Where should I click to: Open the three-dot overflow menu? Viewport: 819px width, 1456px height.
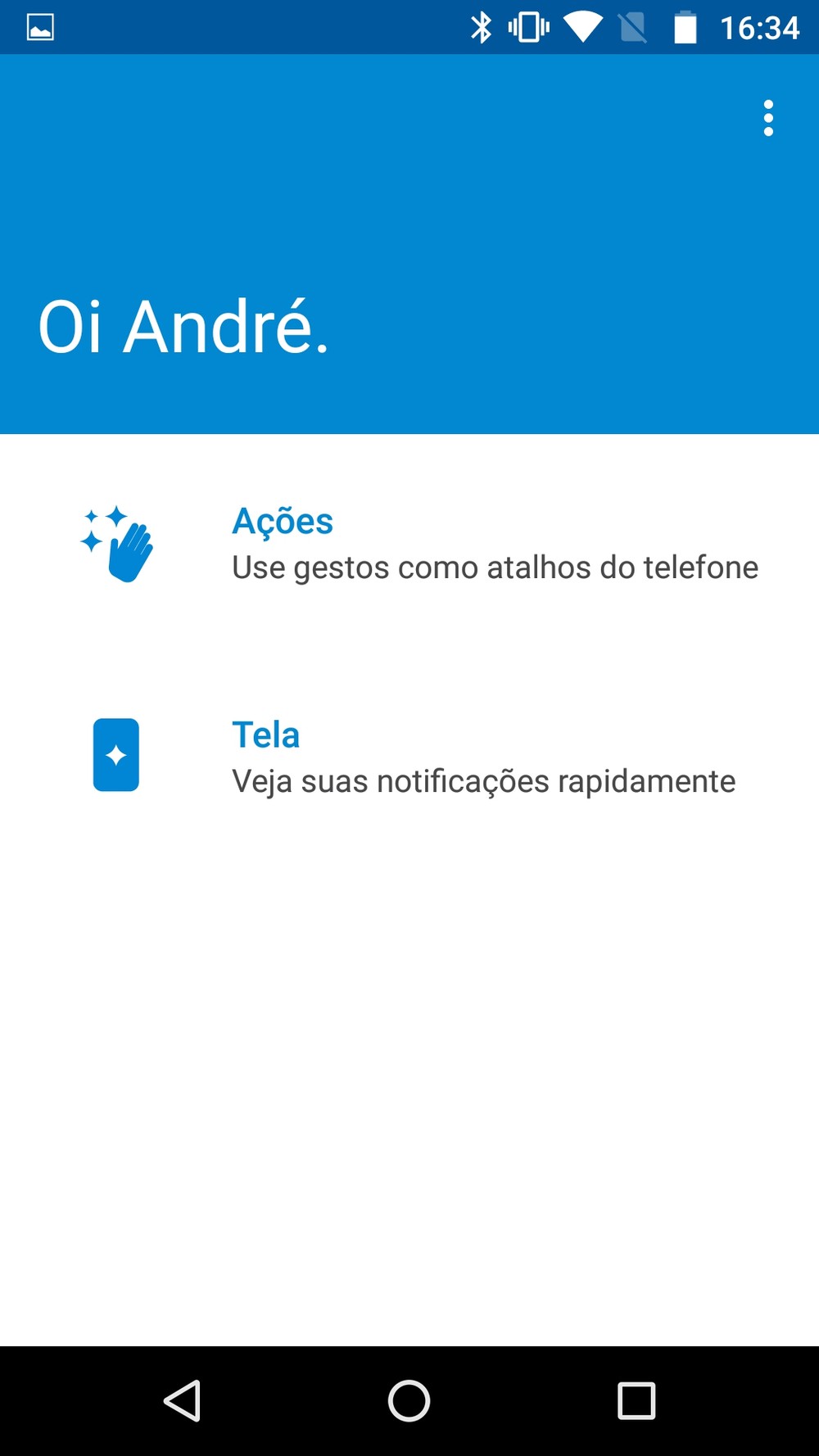click(x=767, y=119)
